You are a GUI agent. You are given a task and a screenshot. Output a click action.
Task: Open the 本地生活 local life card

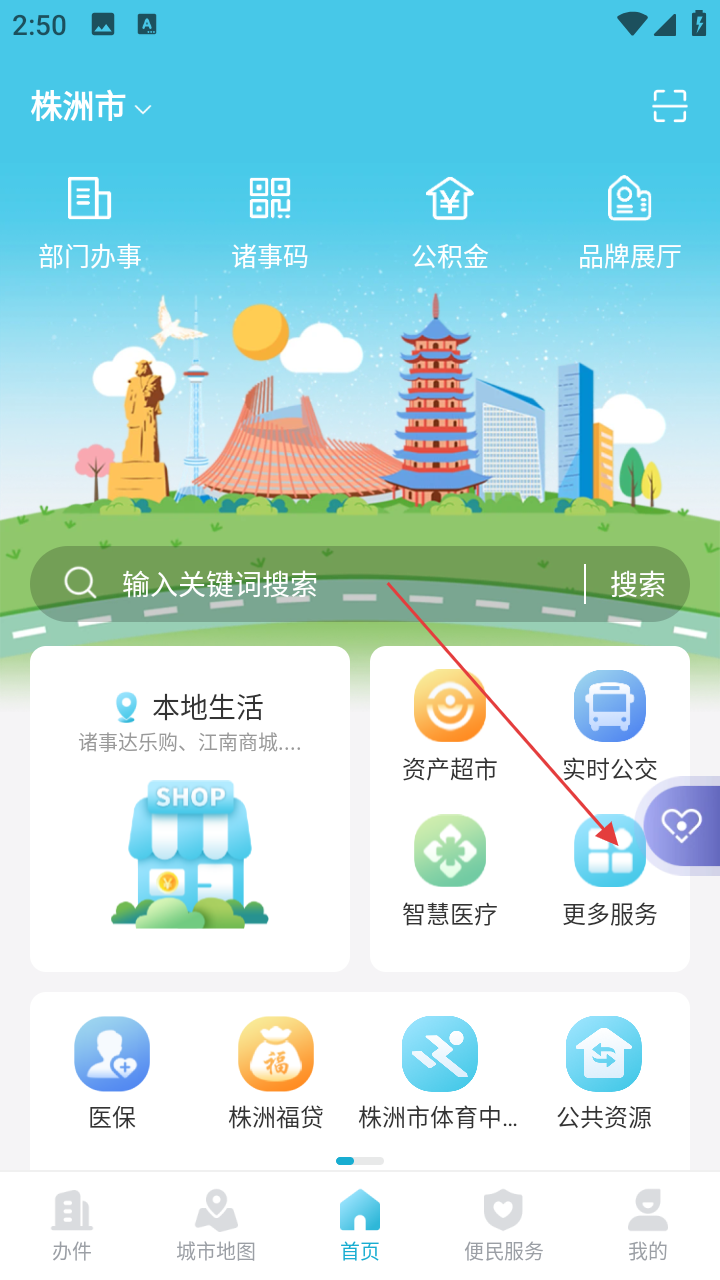pos(190,808)
